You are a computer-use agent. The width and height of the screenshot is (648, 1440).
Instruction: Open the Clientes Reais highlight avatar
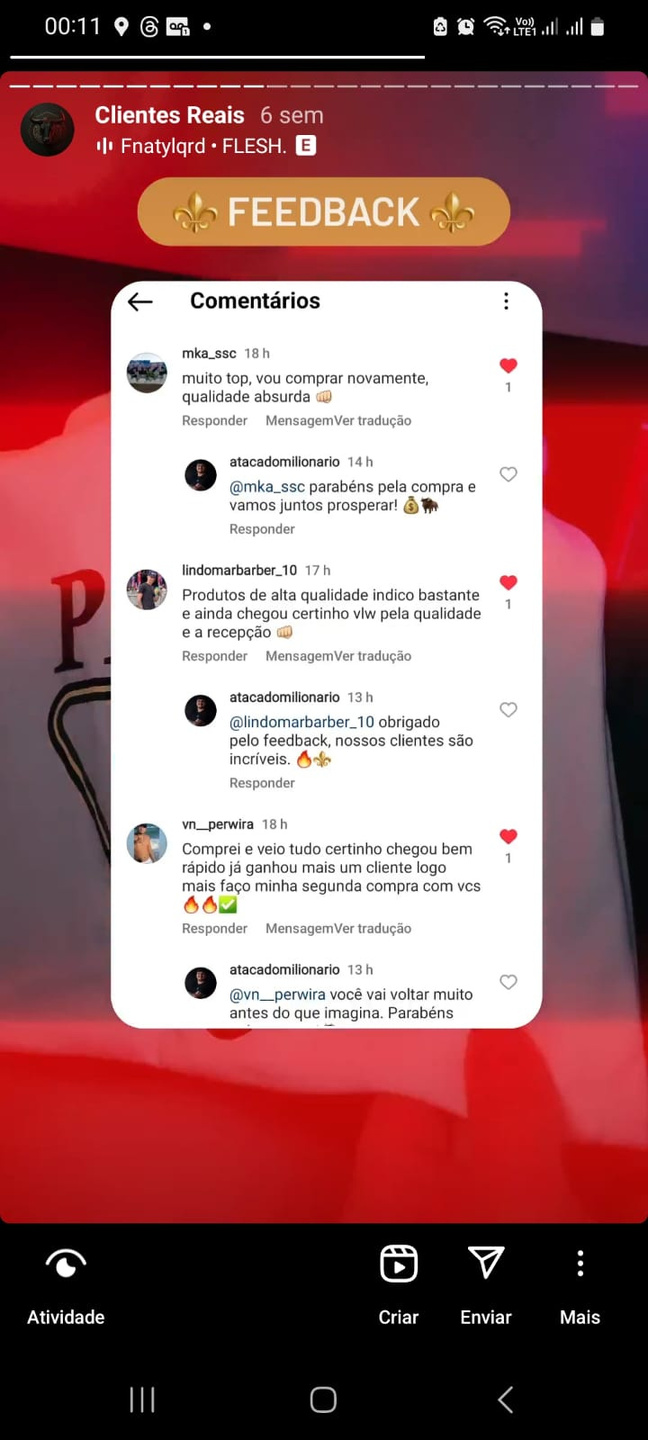click(x=48, y=130)
